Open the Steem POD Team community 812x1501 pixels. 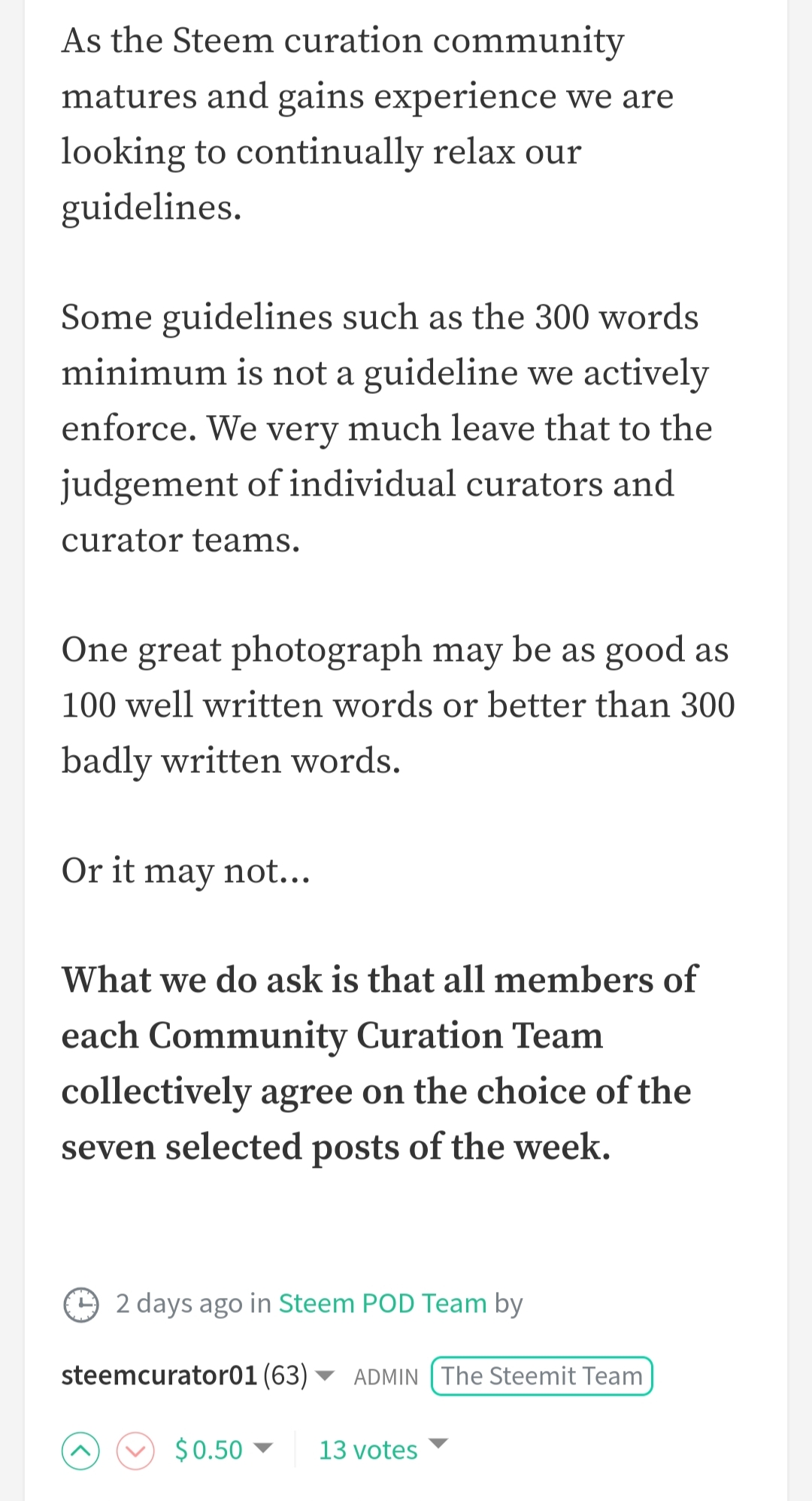tap(383, 1303)
